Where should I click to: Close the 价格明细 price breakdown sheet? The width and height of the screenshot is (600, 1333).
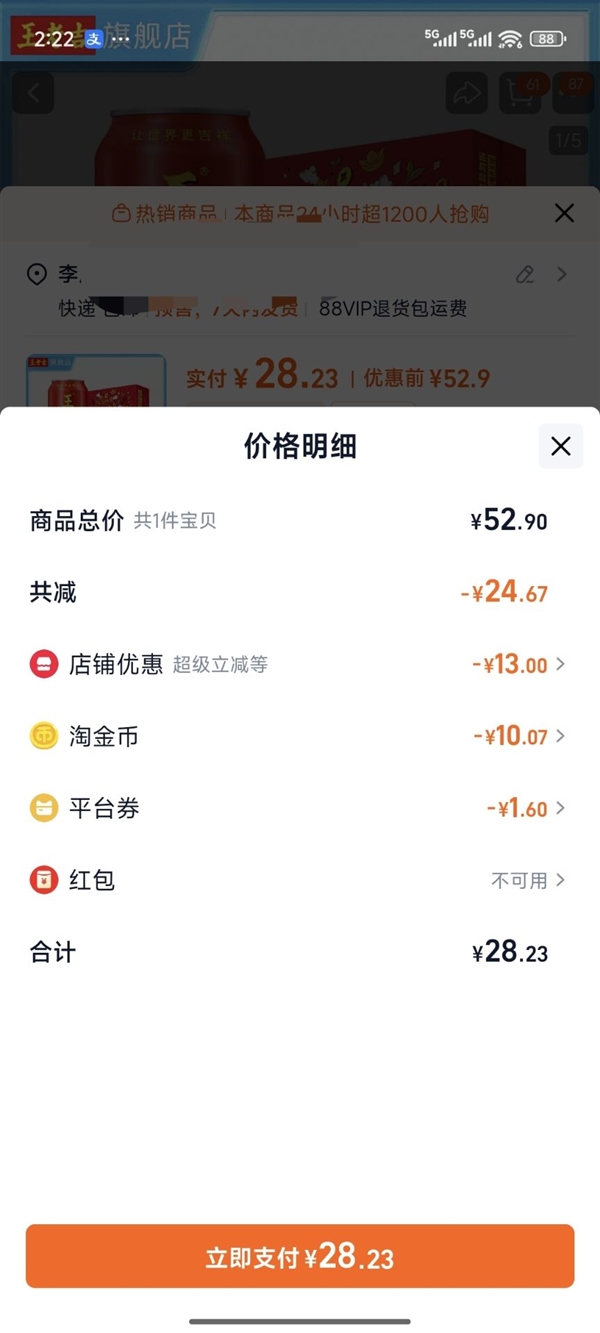click(x=560, y=446)
